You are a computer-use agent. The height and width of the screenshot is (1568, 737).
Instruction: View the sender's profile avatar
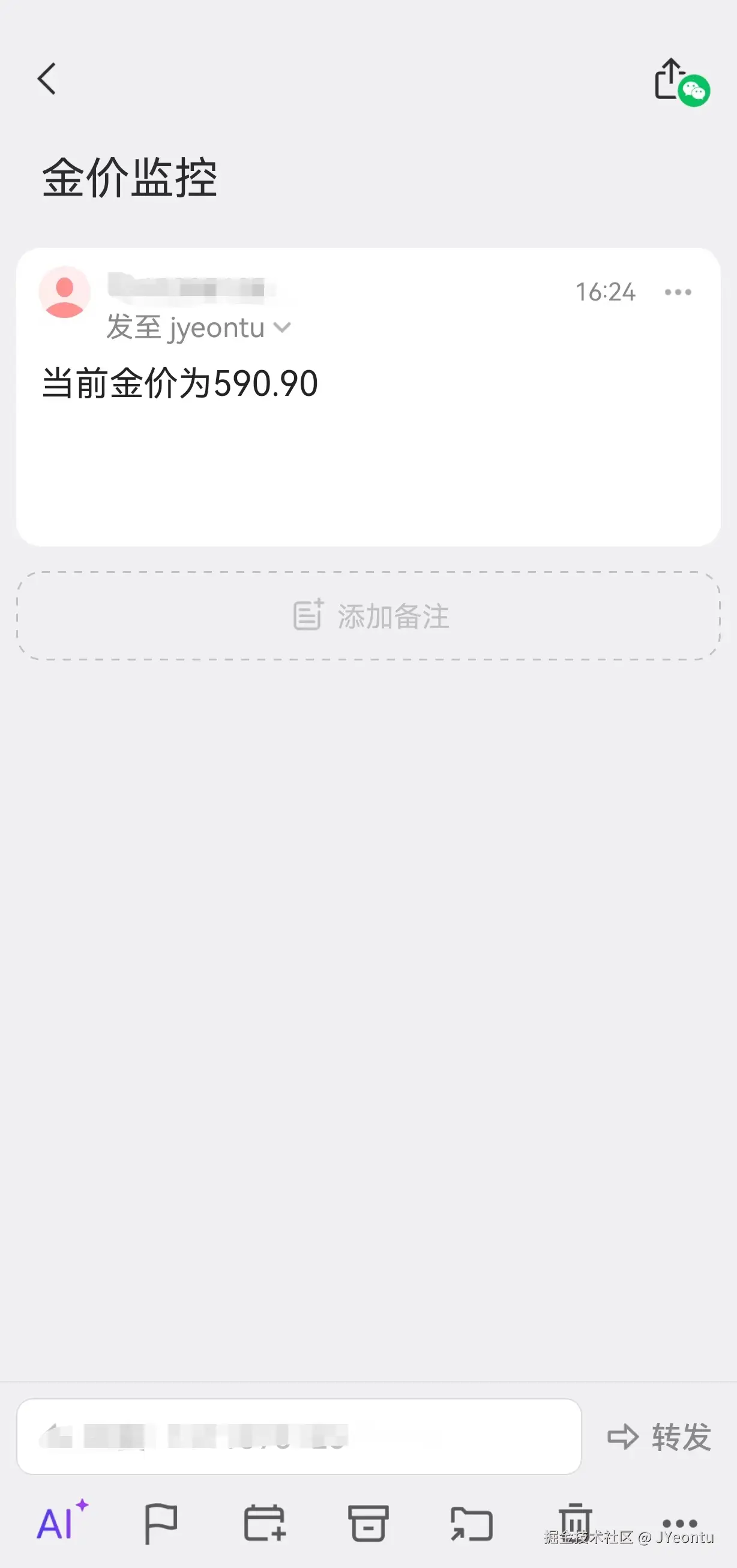(x=65, y=292)
